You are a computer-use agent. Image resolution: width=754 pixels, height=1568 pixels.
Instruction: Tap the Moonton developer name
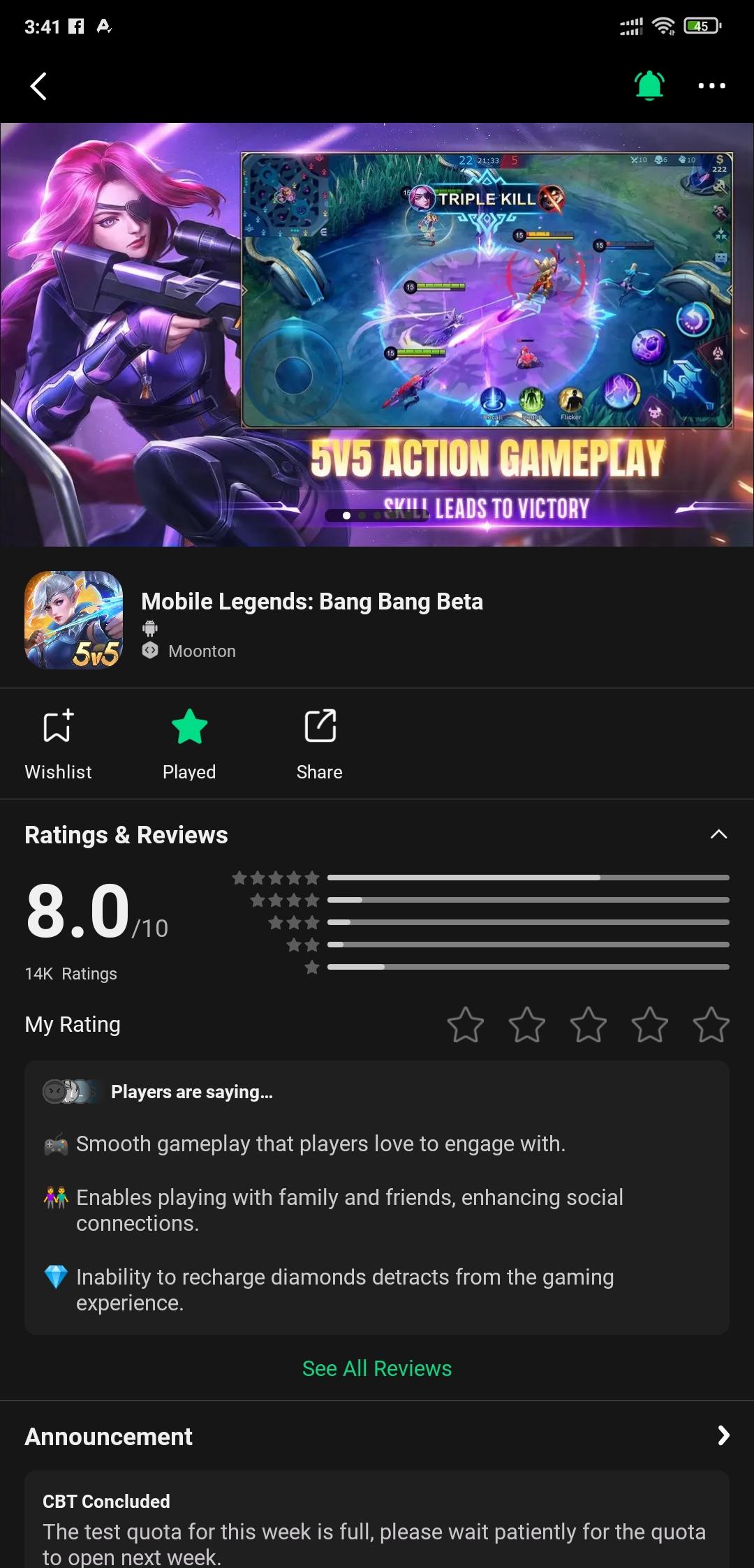202,651
